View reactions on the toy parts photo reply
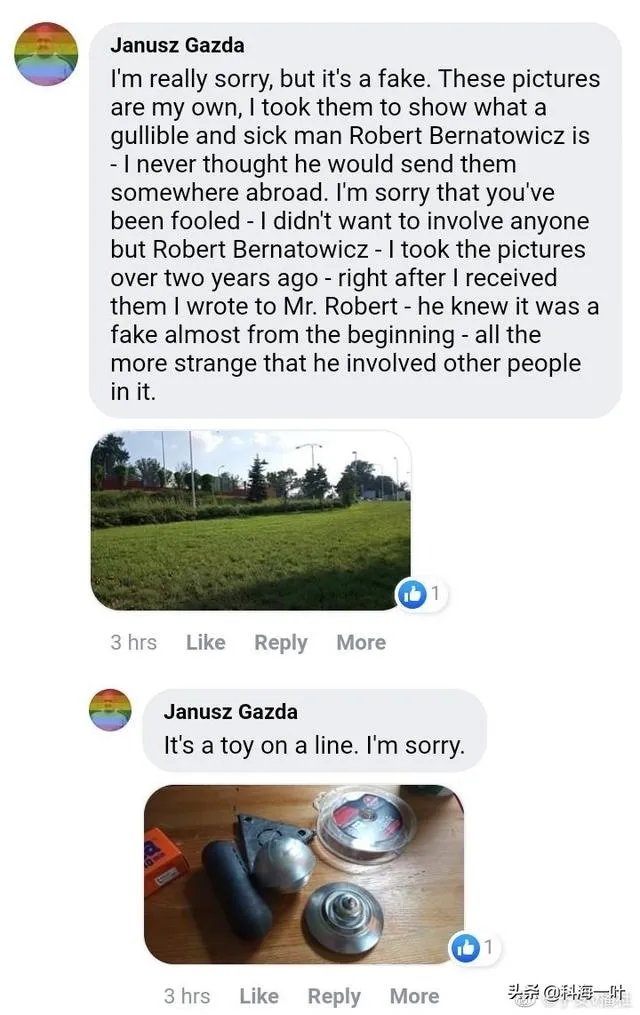The image size is (640, 1015). pyautogui.click(x=474, y=947)
